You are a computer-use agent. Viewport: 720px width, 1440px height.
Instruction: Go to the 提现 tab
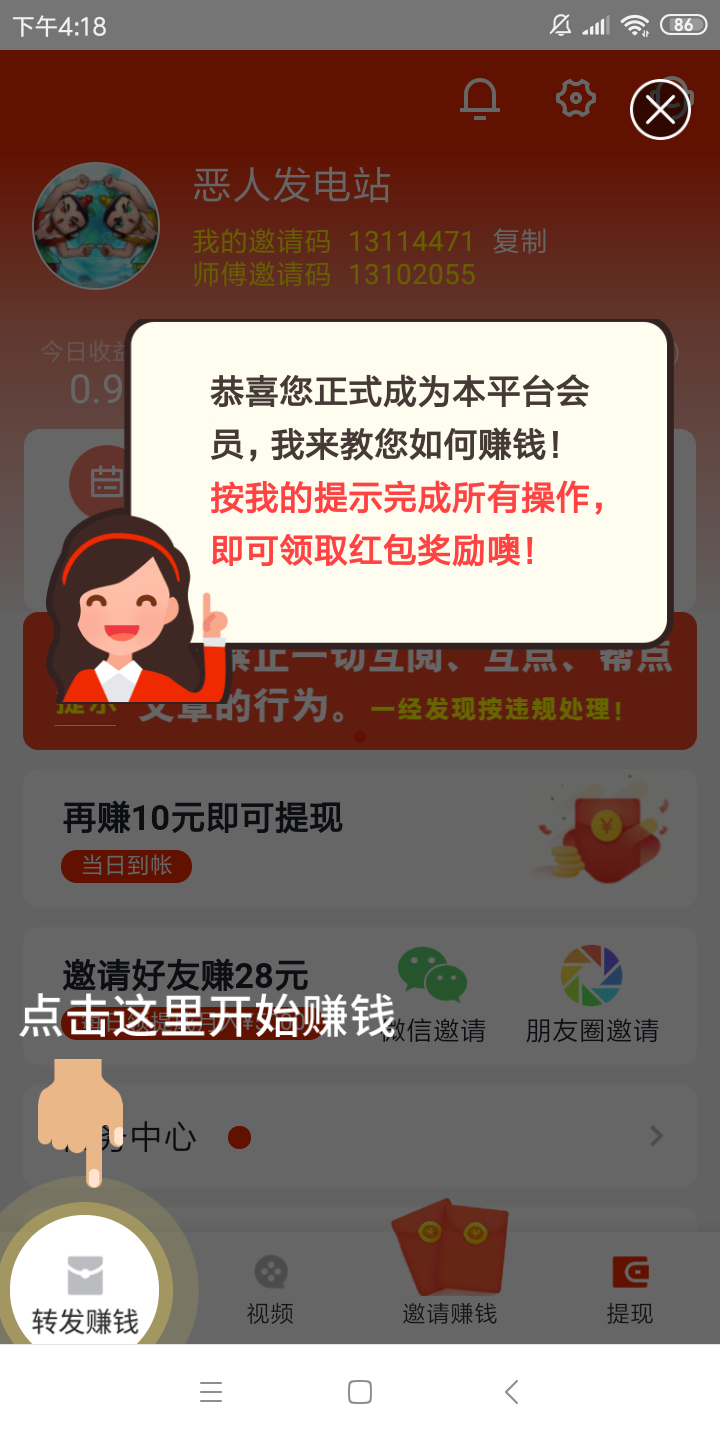pyautogui.click(x=630, y=1289)
